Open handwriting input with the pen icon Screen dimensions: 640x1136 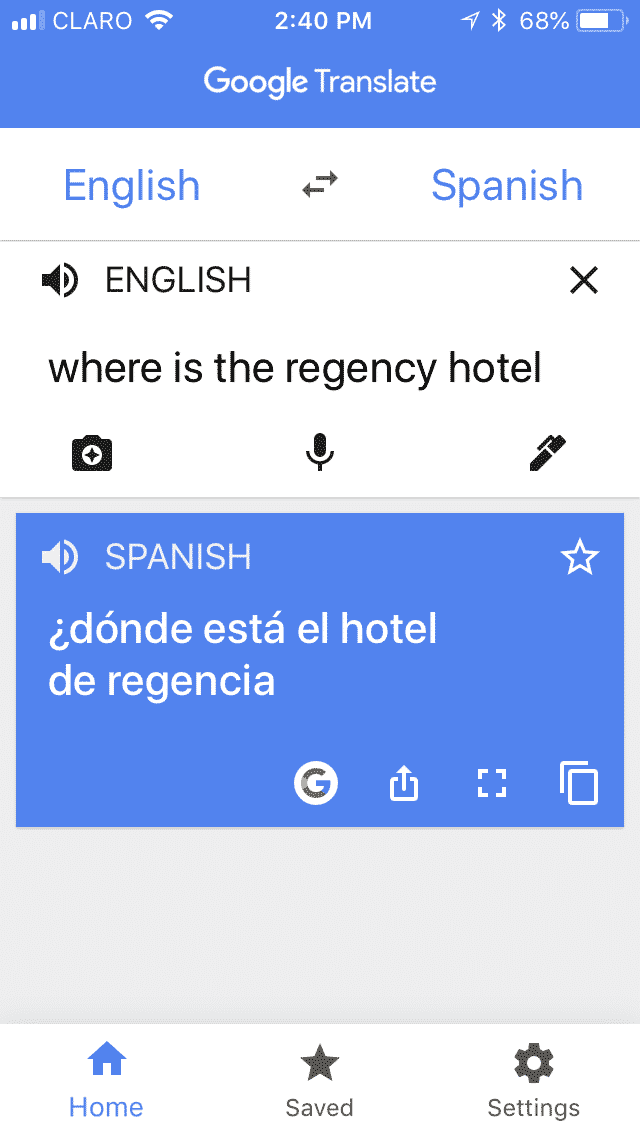click(x=548, y=454)
